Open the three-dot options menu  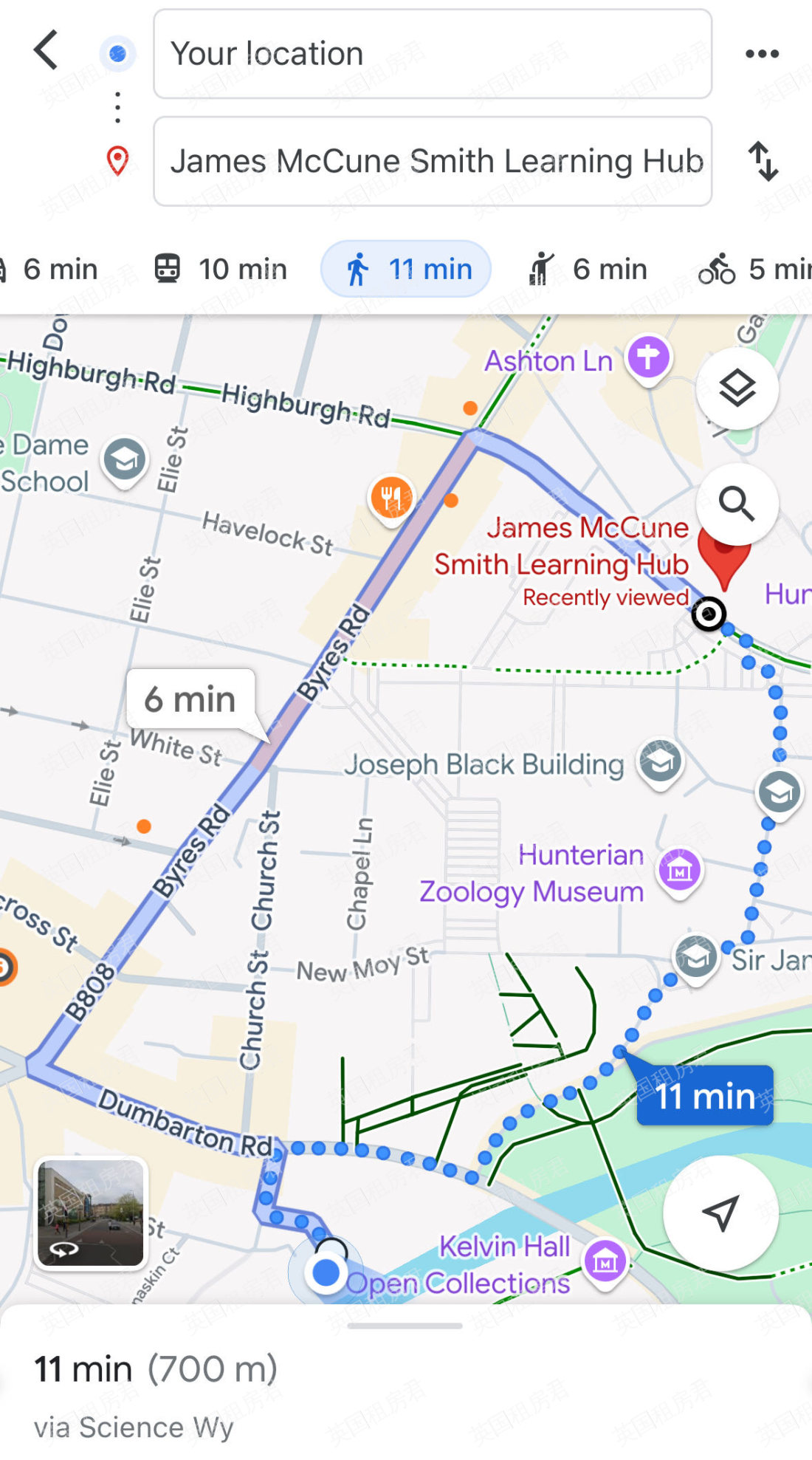pyautogui.click(x=762, y=54)
